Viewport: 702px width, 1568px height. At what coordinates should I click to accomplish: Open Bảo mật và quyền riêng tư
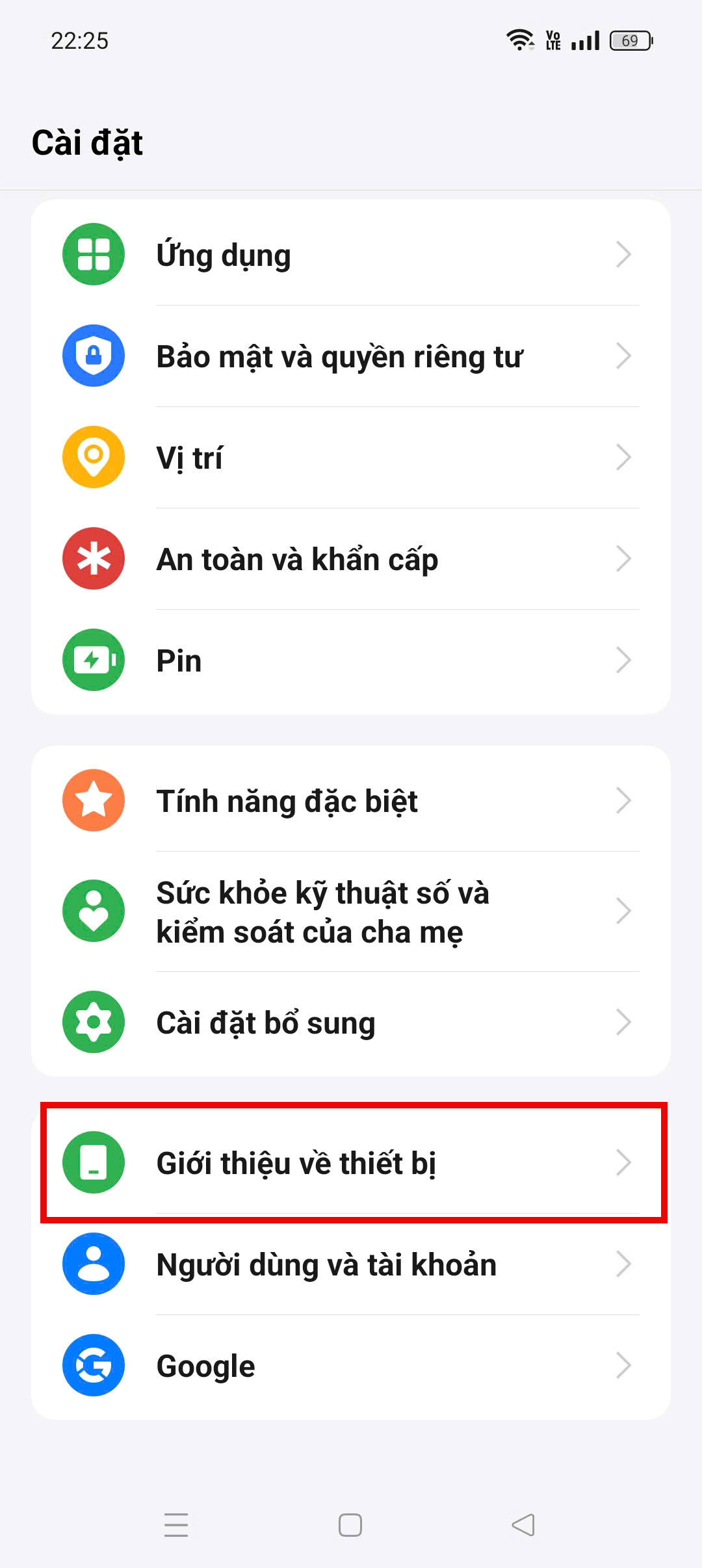pyautogui.click(x=351, y=356)
